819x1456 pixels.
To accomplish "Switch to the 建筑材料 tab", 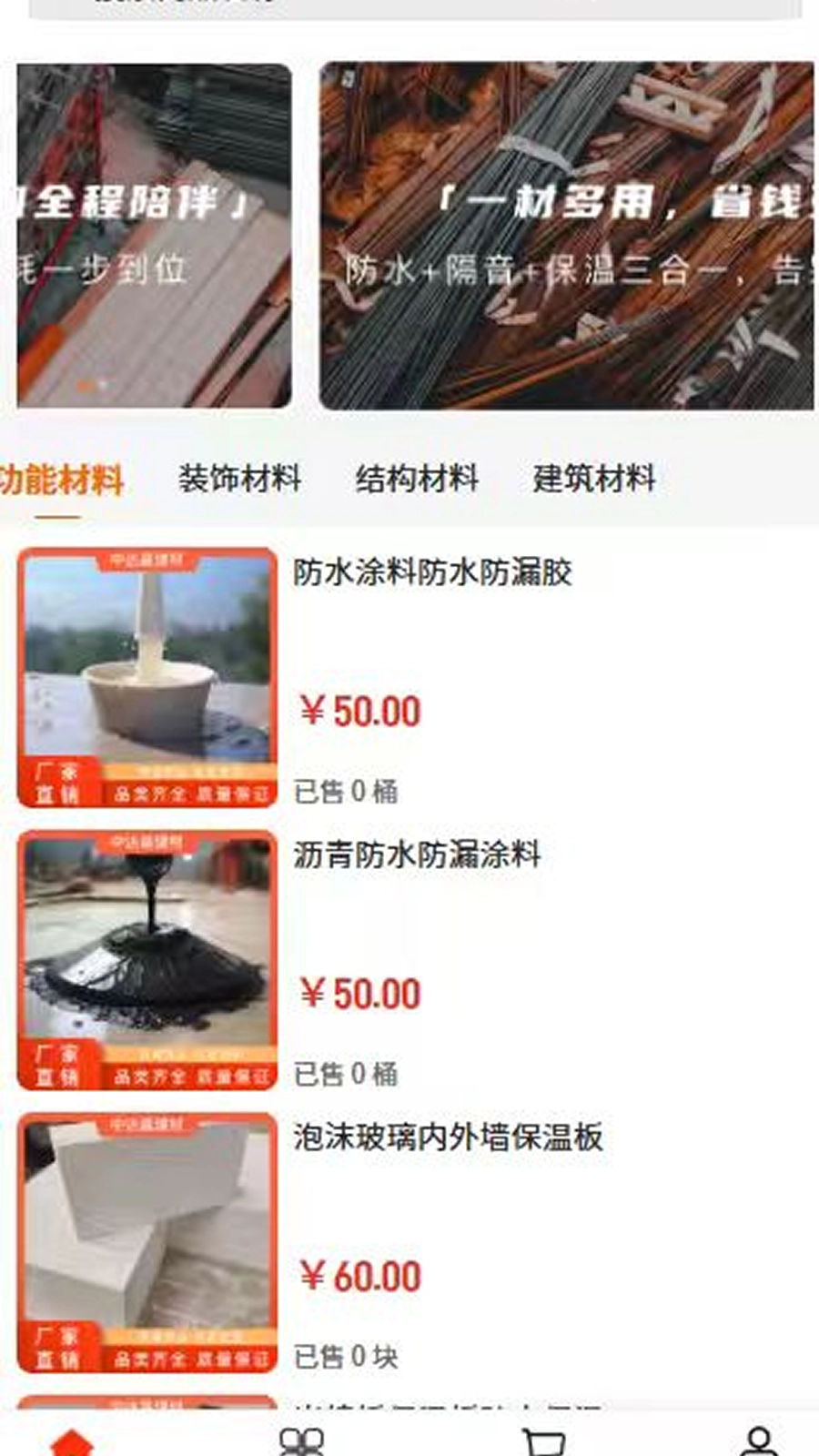I will [x=597, y=478].
